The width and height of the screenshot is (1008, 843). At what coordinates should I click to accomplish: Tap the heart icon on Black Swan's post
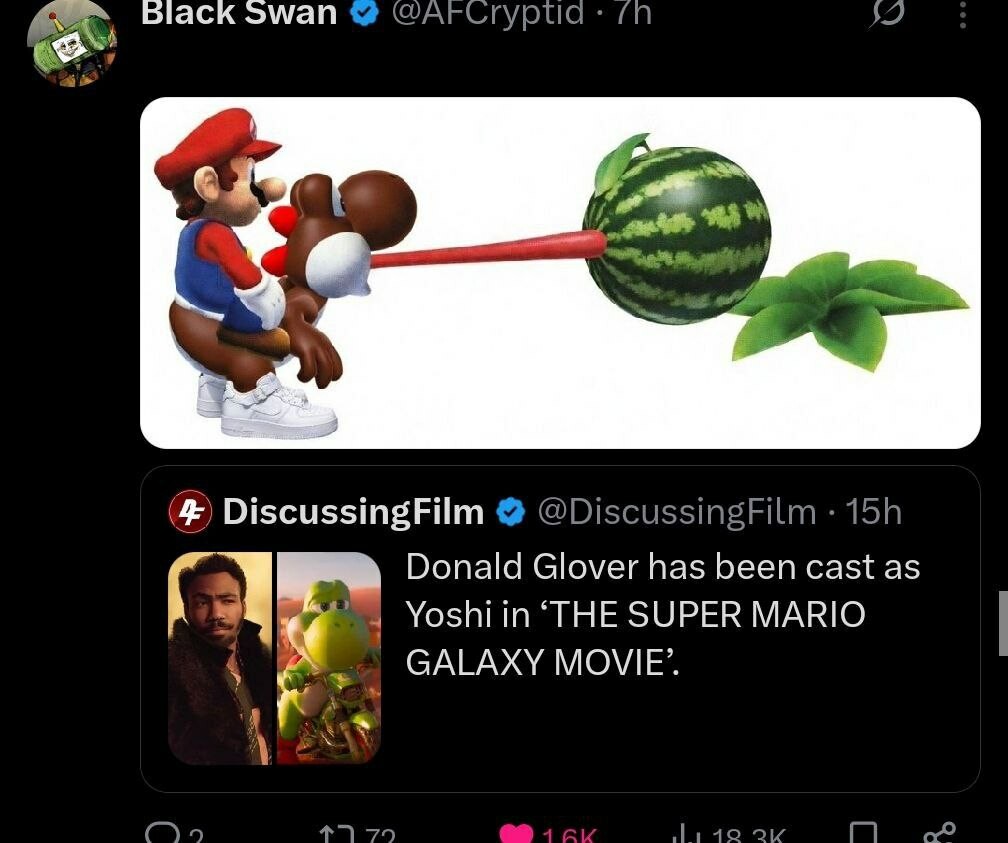pyautogui.click(x=516, y=833)
